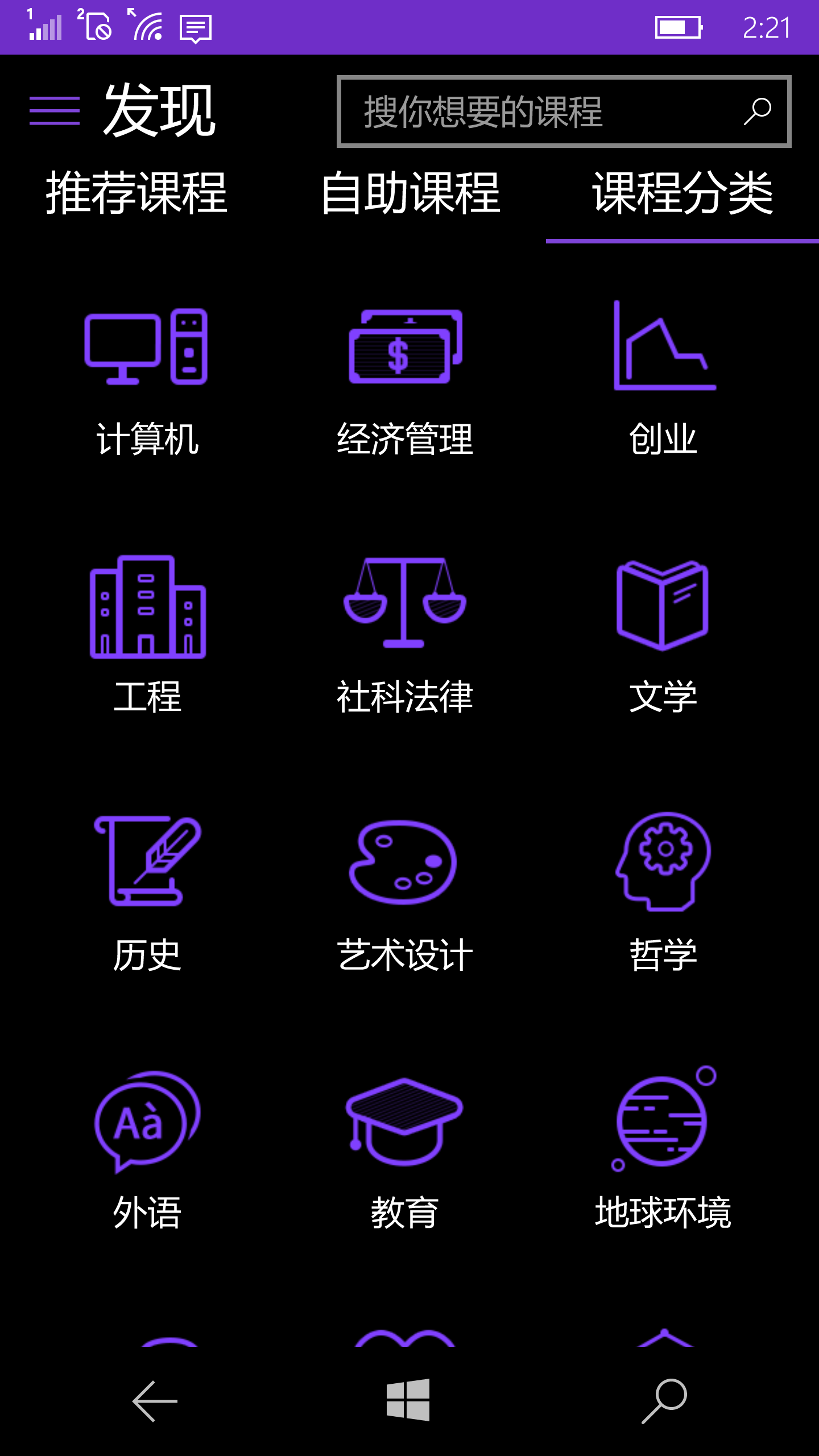The height and width of the screenshot is (1456, 819).
Task: Open the 外语 language category
Action: [x=147, y=1149]
